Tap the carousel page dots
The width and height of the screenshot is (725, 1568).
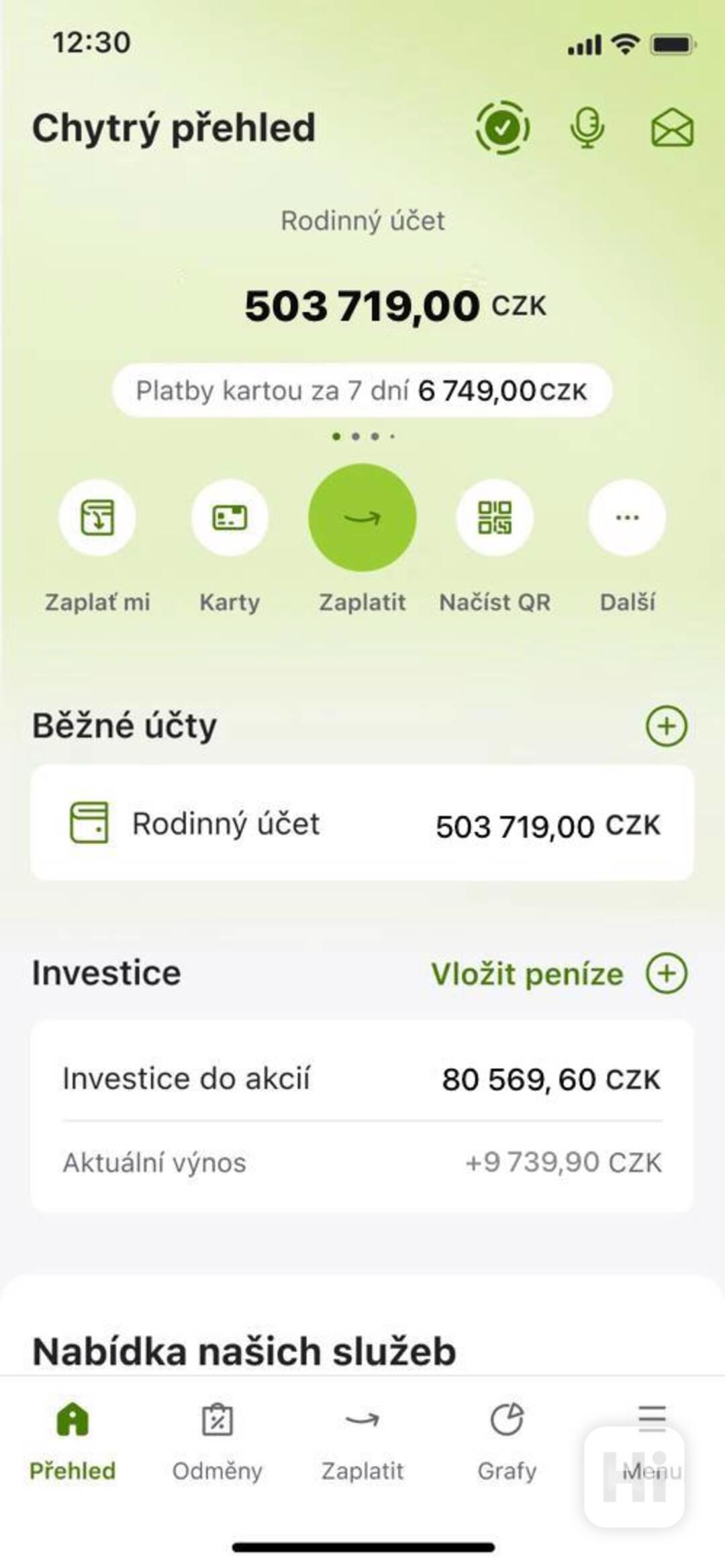362,436
